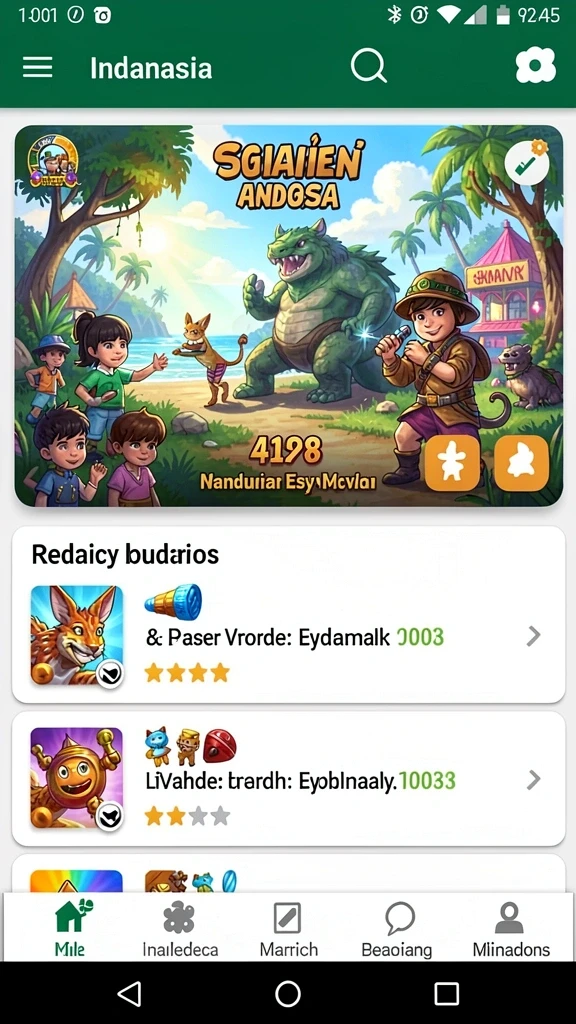Tap the search magnifier icon

click(x=368, y=67)
